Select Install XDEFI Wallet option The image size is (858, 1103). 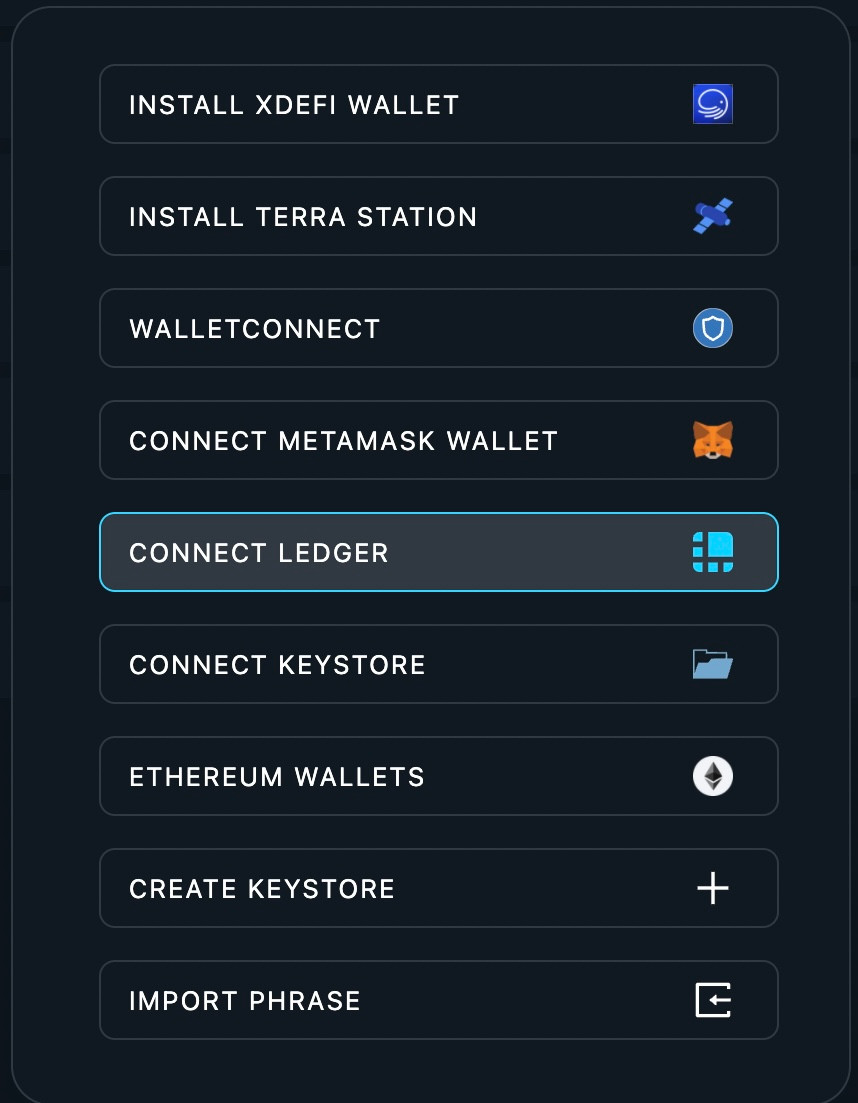coord(438,104)
